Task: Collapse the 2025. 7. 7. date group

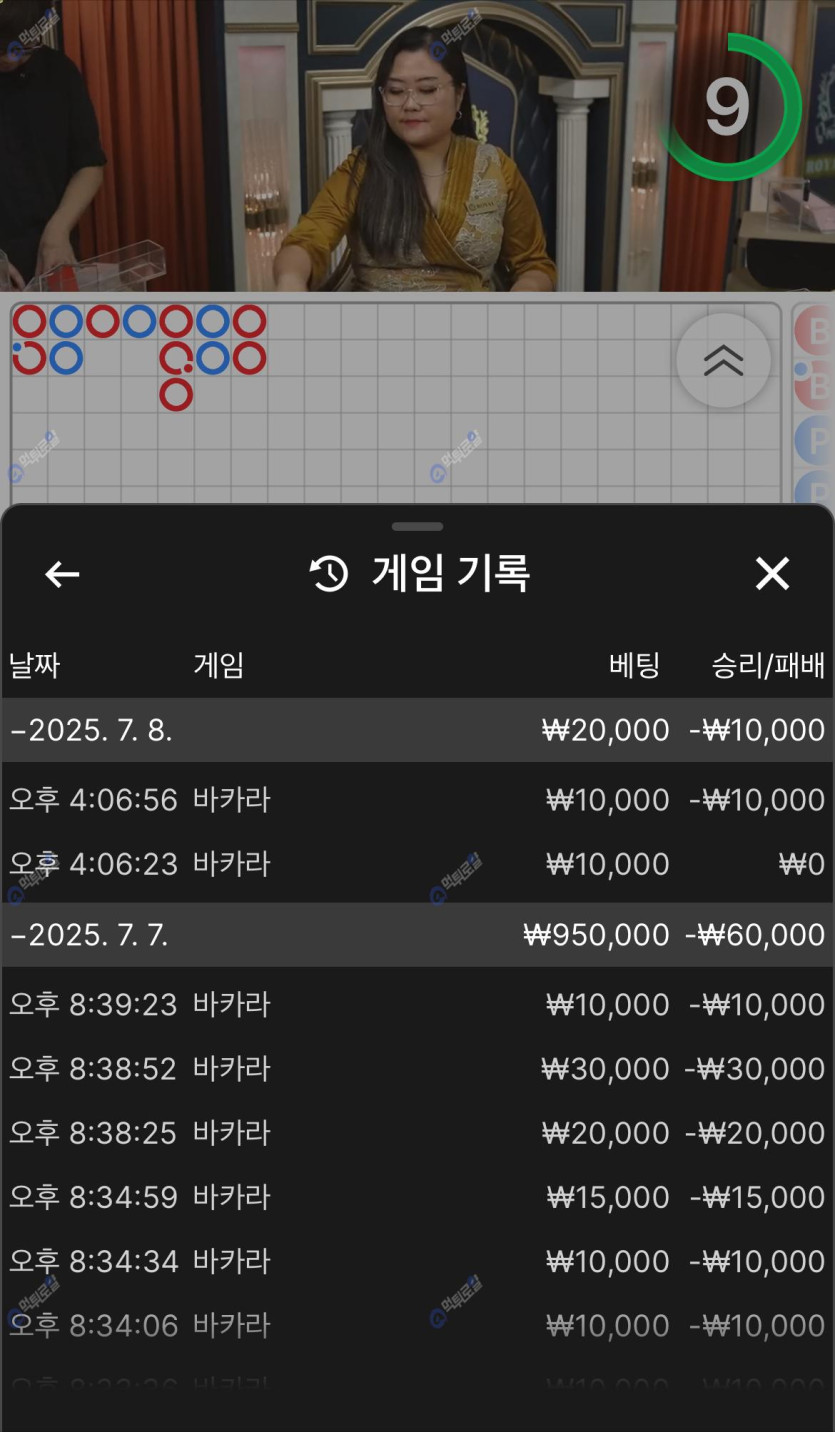Action: coord(88,935)
